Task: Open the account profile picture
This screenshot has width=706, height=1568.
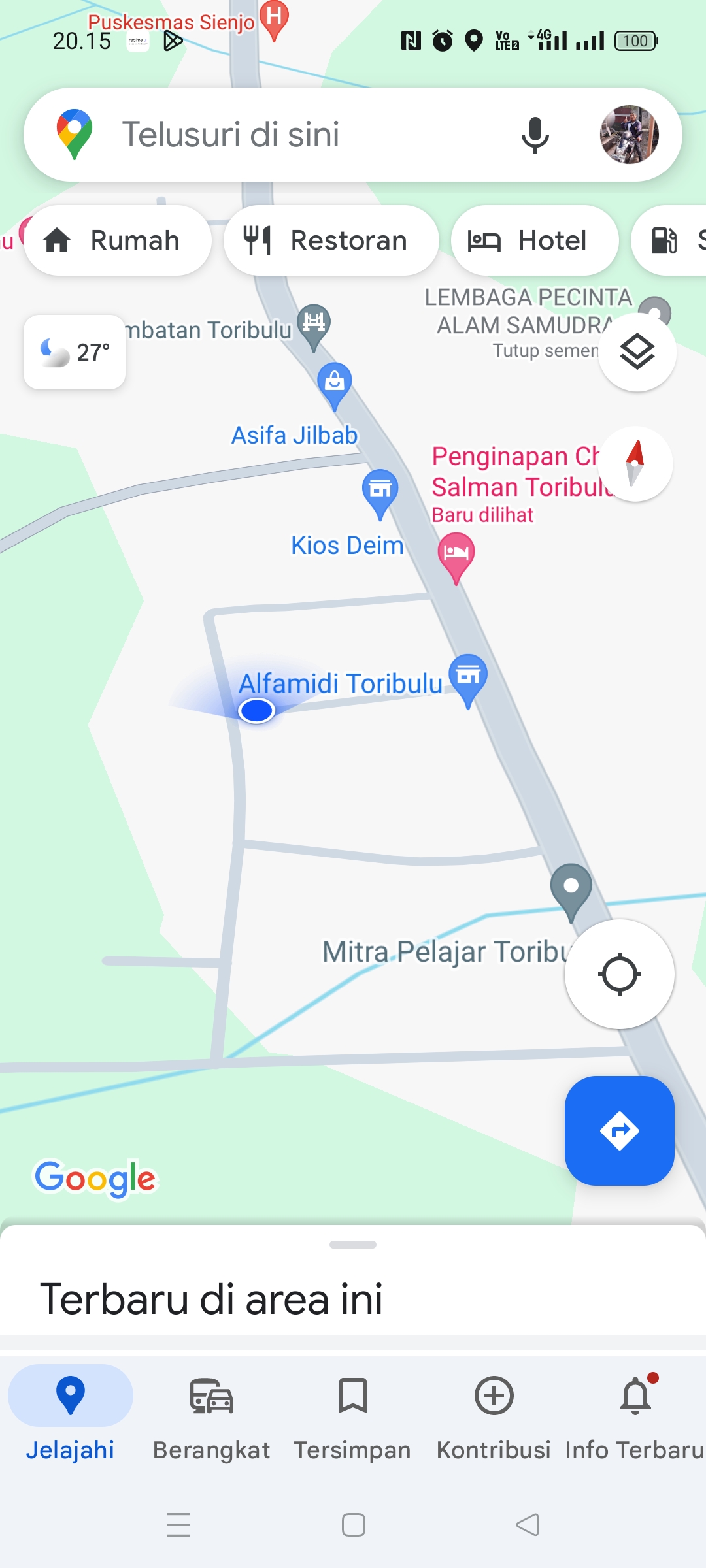Action: tap(629, 135)
